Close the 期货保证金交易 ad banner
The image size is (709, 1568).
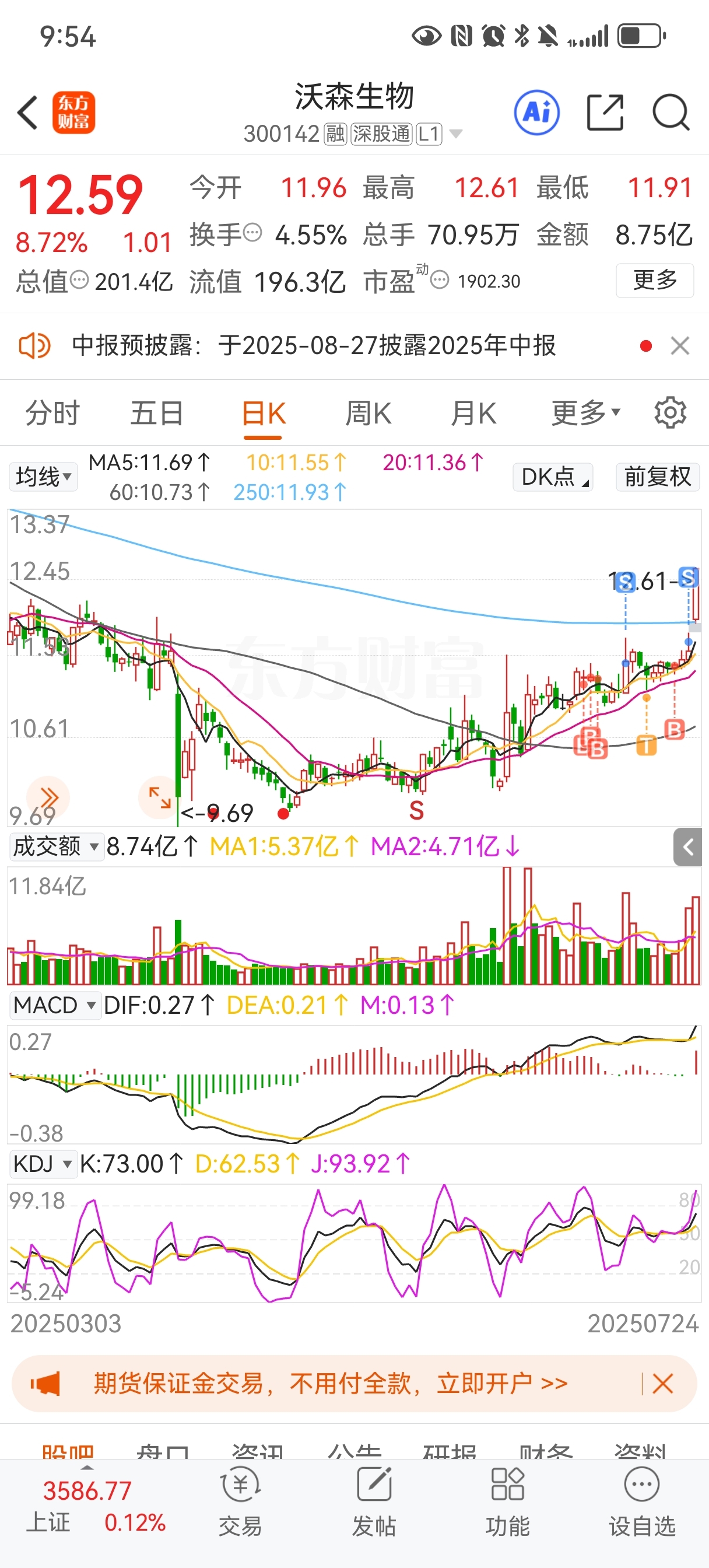point(663,1384)
